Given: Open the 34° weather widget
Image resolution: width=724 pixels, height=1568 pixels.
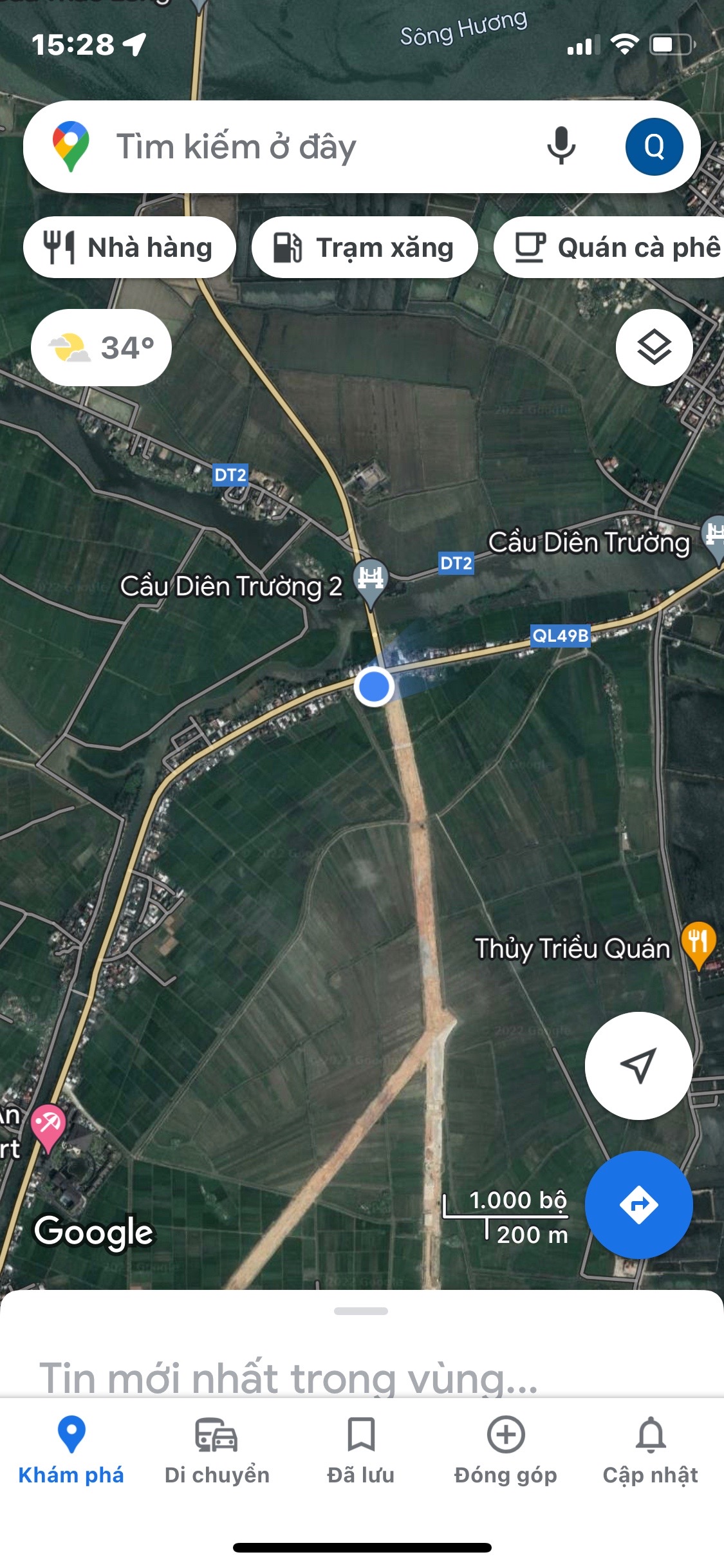Looking at the screenshot, I should [102, 348].
